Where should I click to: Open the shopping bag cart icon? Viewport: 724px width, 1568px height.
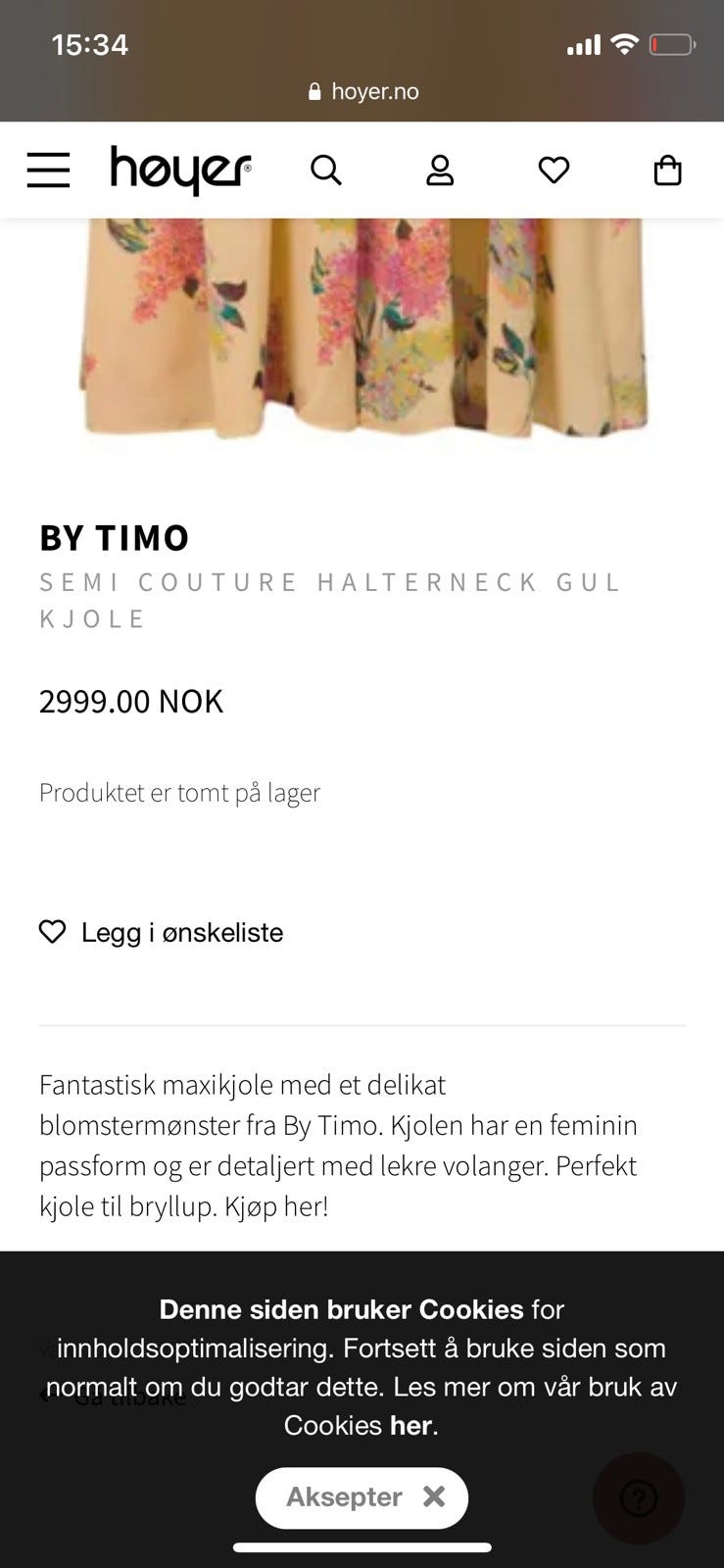click(668, 170)
